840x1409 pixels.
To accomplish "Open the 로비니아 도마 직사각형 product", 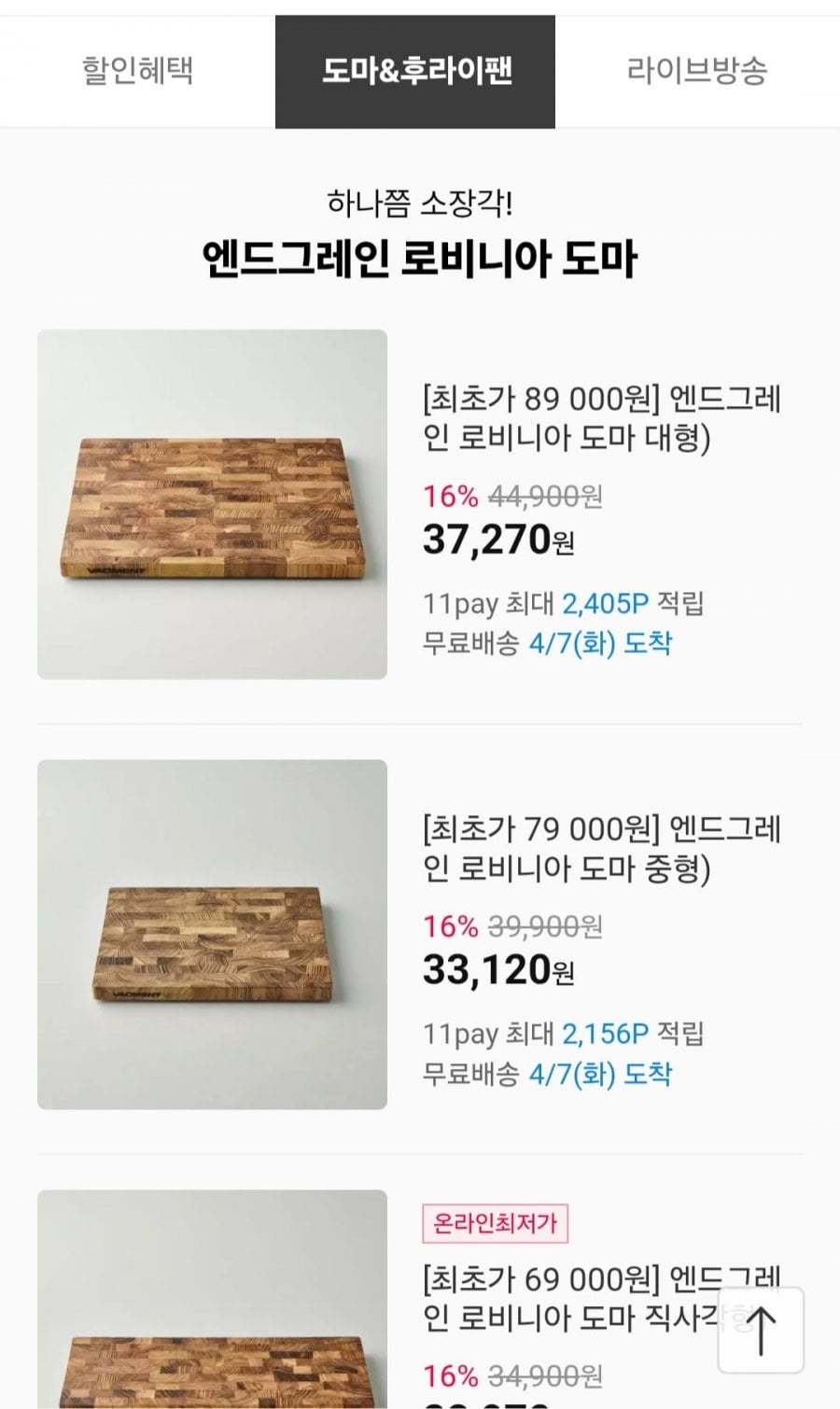I will [x=569, y=1298].
